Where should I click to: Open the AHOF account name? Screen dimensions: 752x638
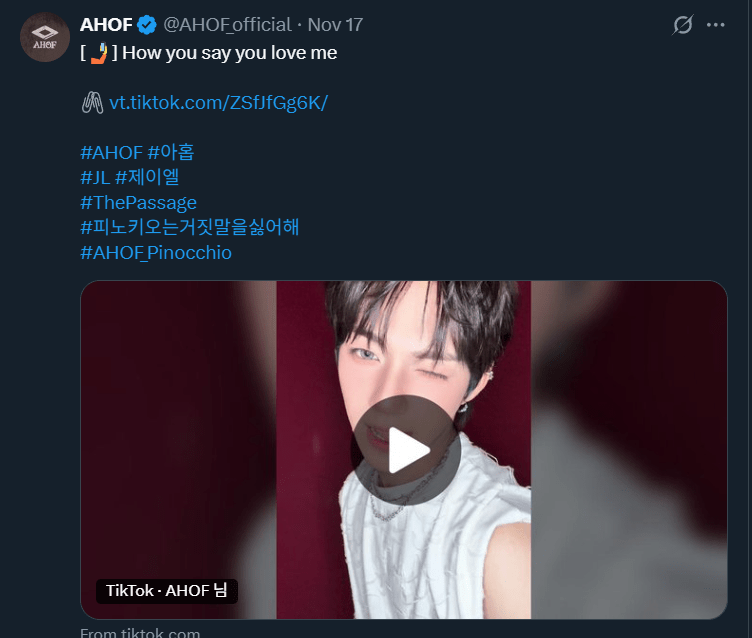[x=106, y=25]
